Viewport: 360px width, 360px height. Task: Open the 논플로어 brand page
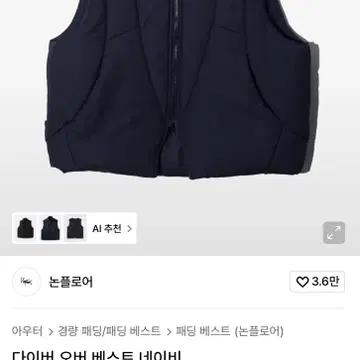pyautogui.click(x=71, y=282)
